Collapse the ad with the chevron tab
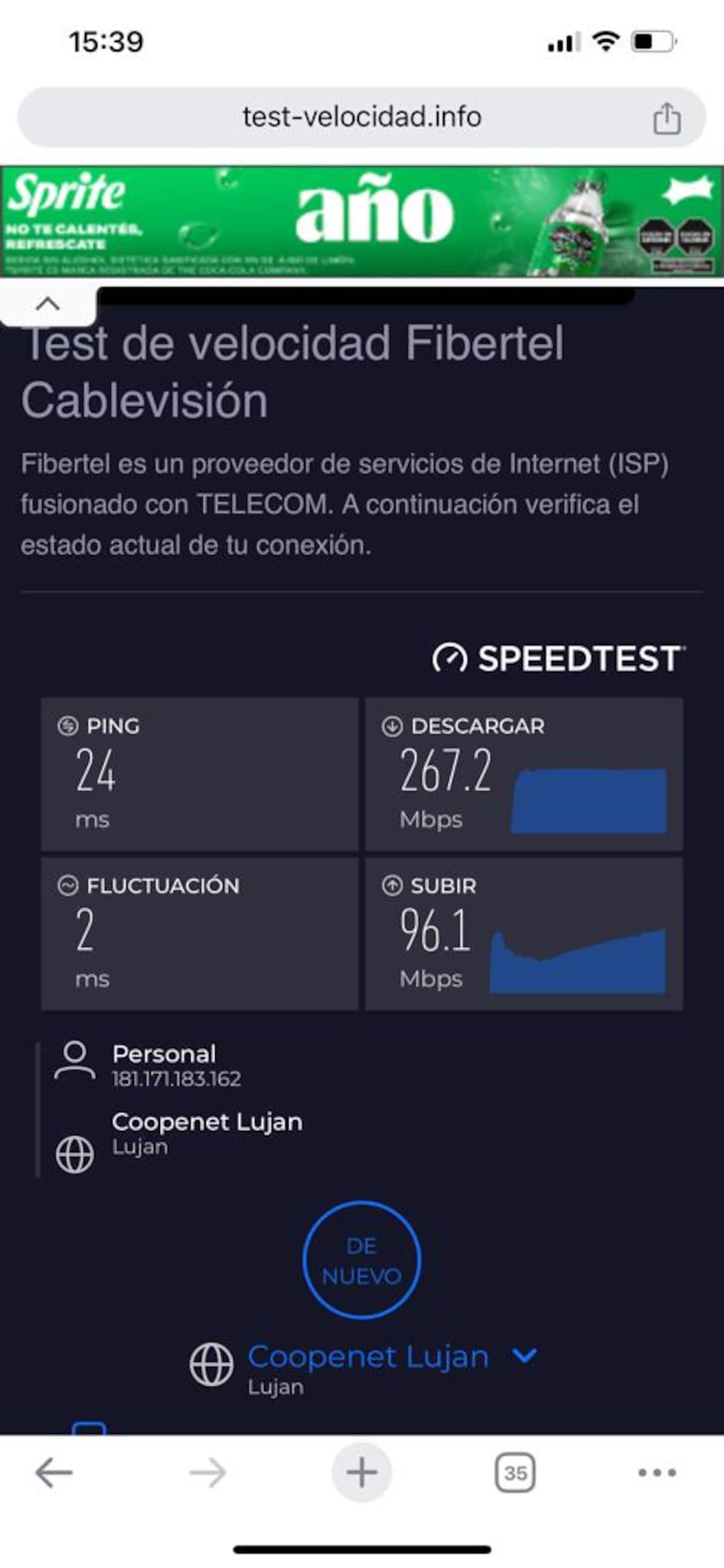 point(48,304)
